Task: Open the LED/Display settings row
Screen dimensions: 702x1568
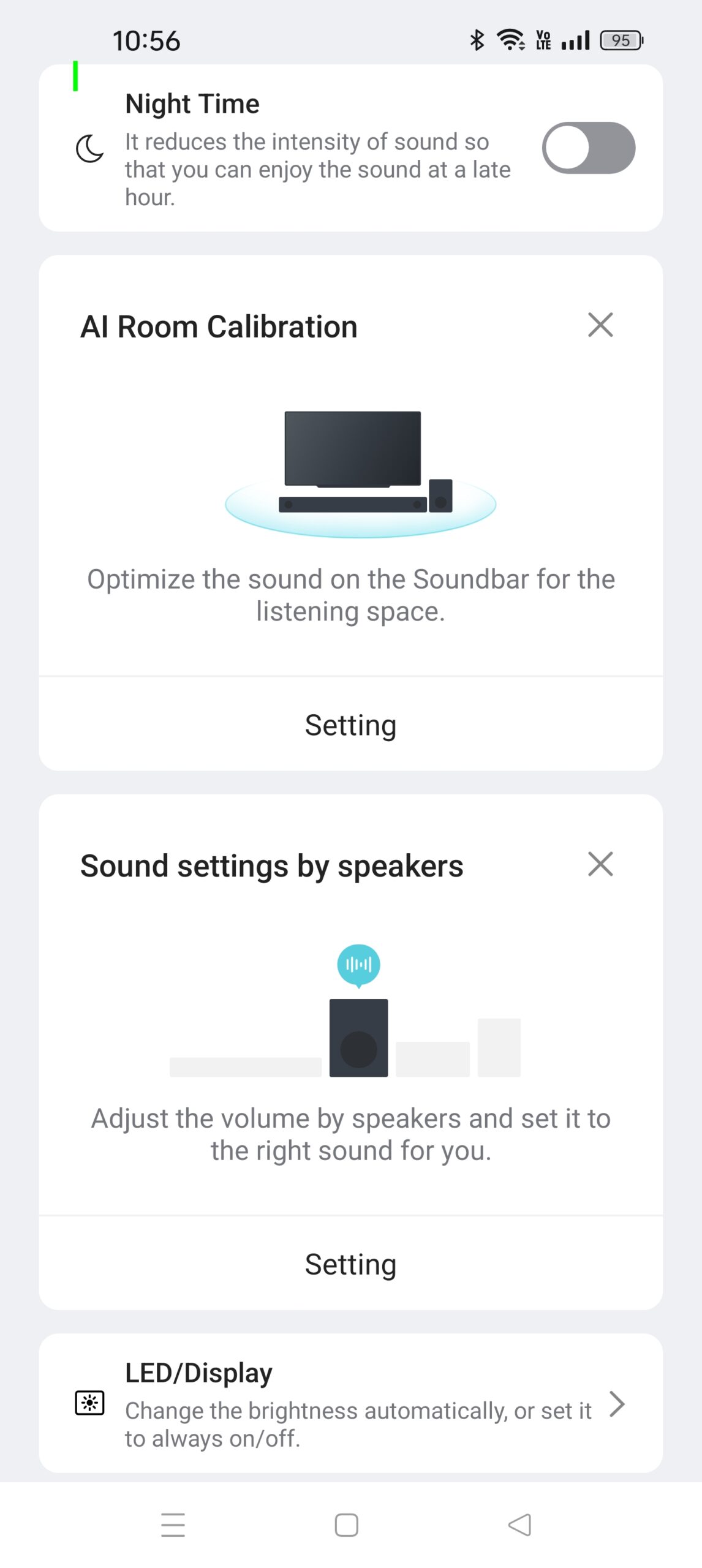Action: coord(350,1404)
